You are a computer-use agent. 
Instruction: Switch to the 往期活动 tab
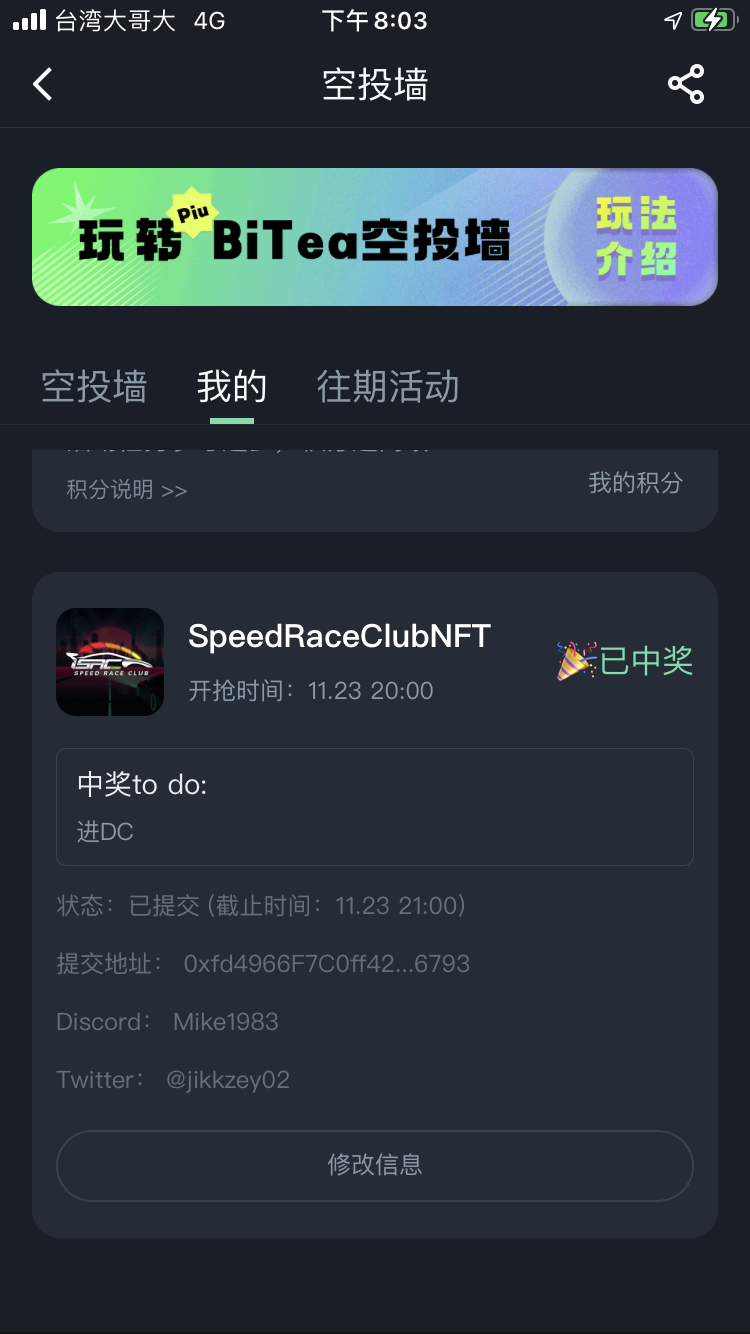click(388, 387)
